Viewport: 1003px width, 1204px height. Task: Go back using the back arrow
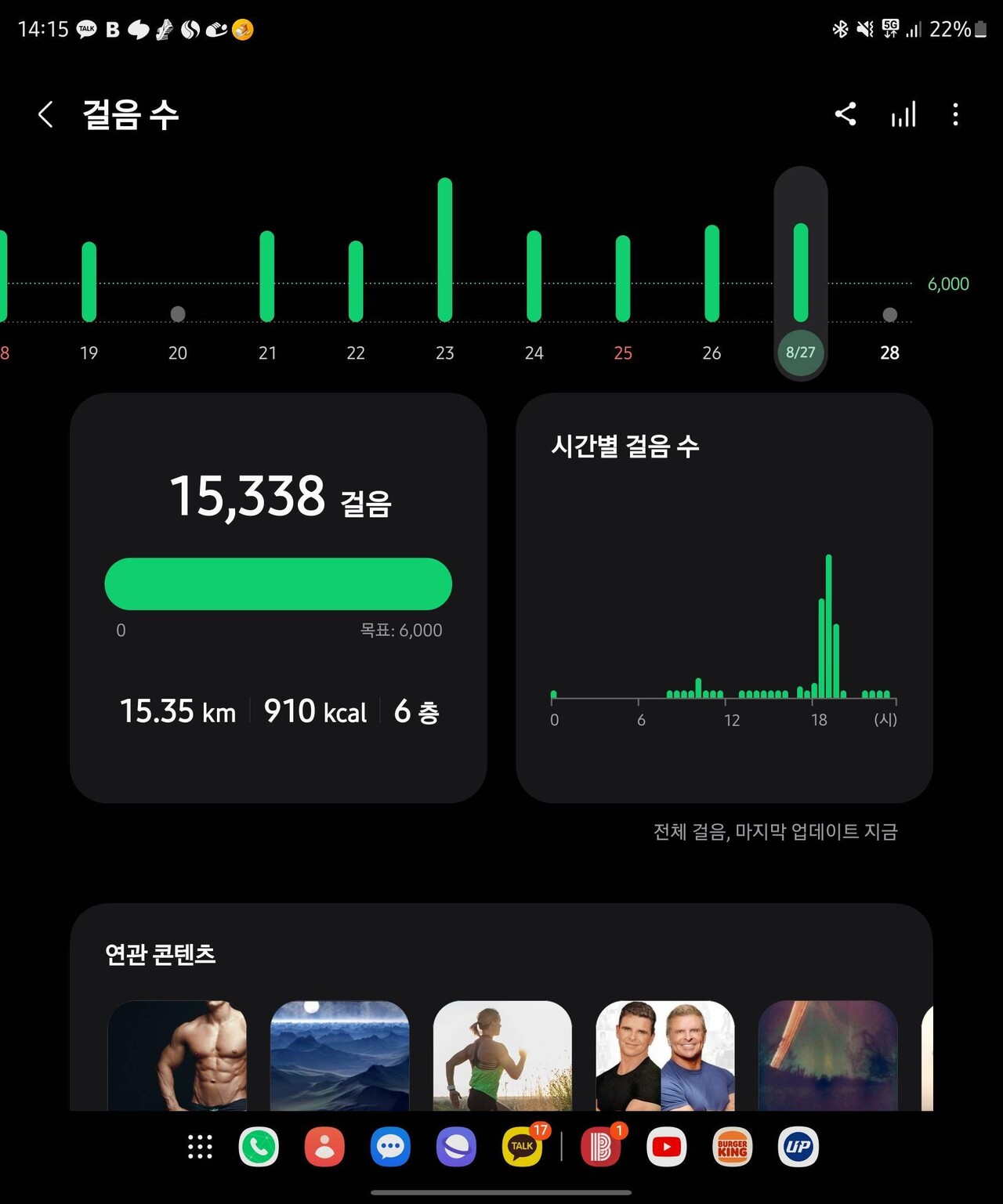[x=45, y=114]
